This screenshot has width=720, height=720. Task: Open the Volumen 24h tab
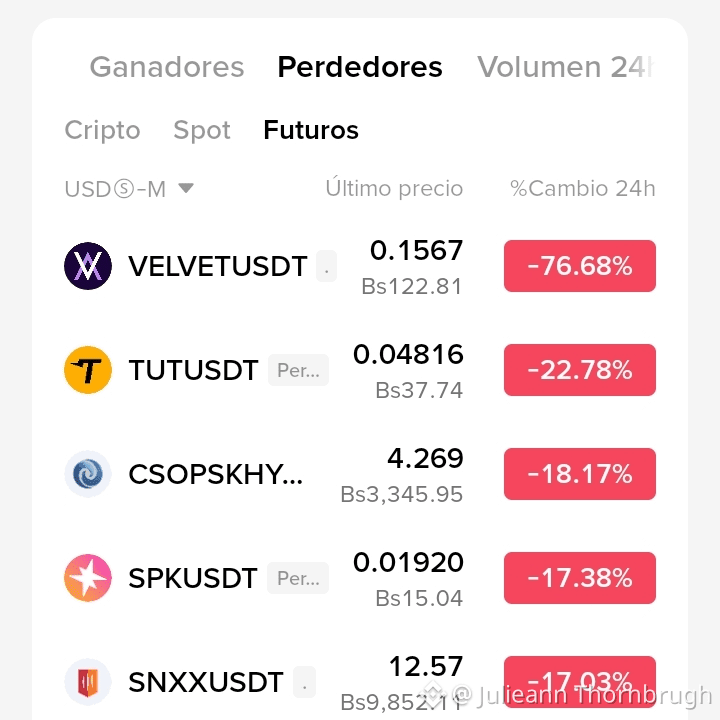click(565, 67)
